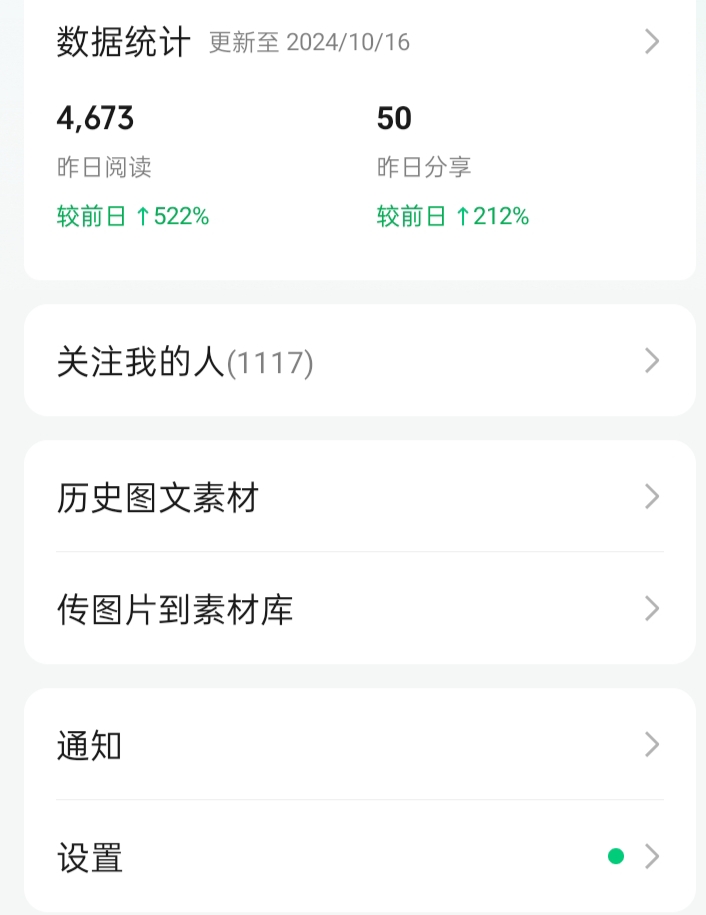Screen dimensions: 706x915
Task: Go to 设置 settings
Action: tap(359, 857)
